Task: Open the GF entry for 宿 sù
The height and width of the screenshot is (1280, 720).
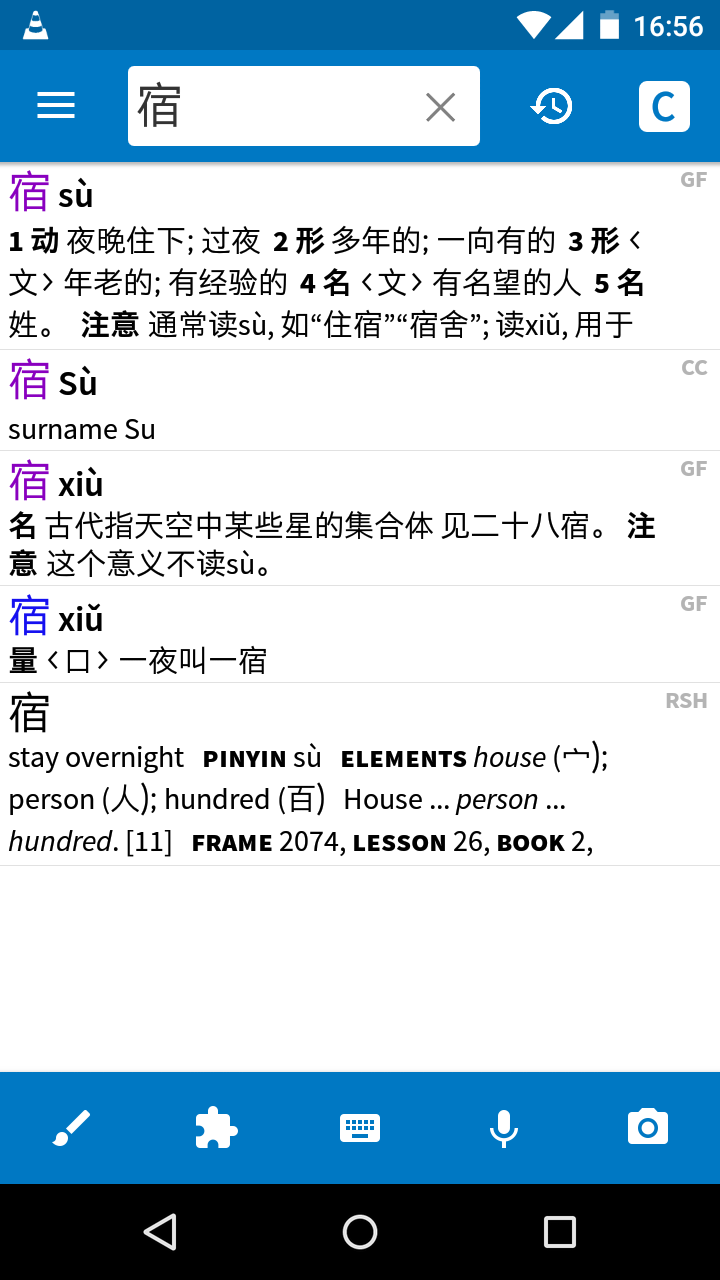Action: click(360, 257)
